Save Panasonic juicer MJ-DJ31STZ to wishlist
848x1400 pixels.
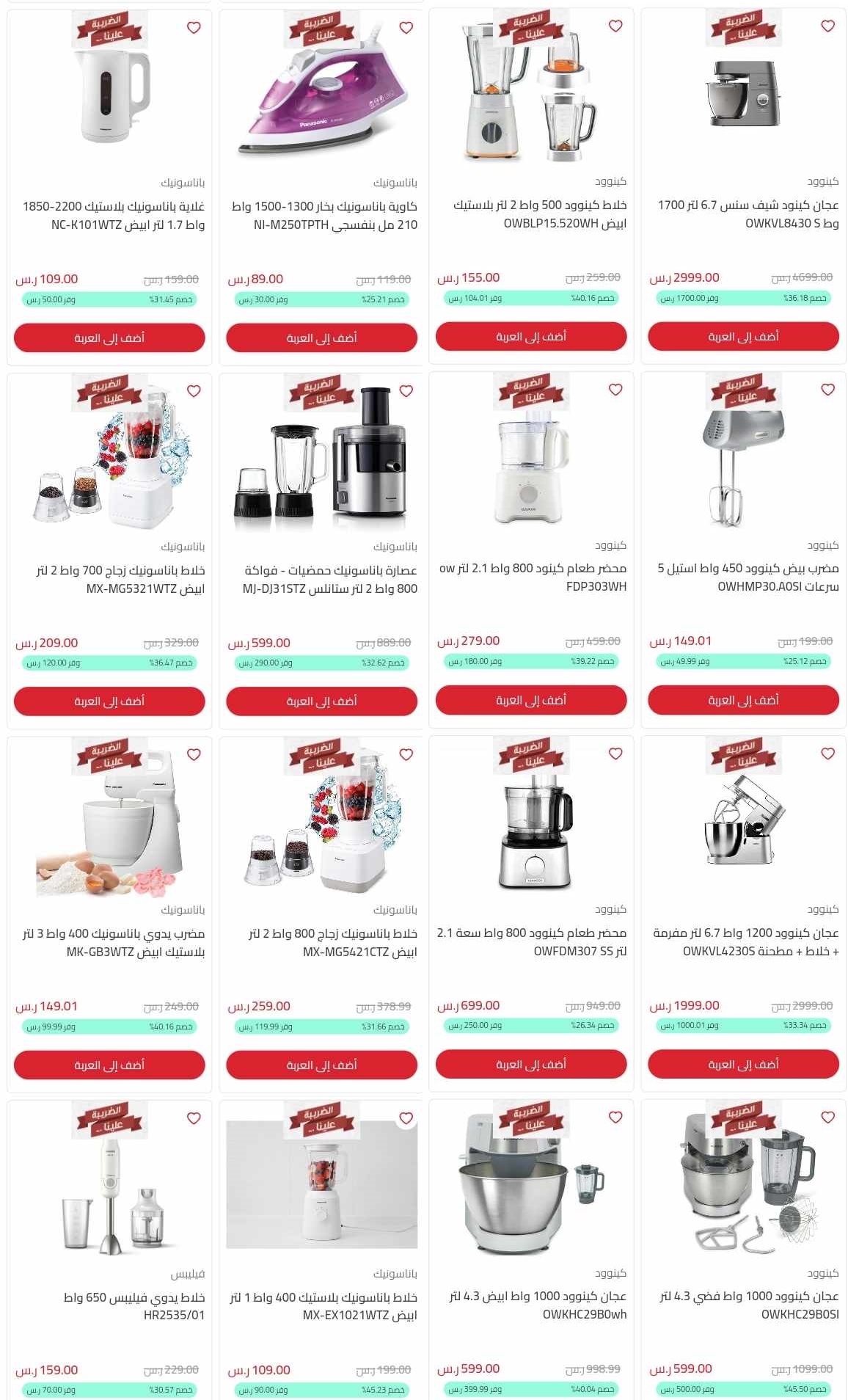(x=406, y=390)
